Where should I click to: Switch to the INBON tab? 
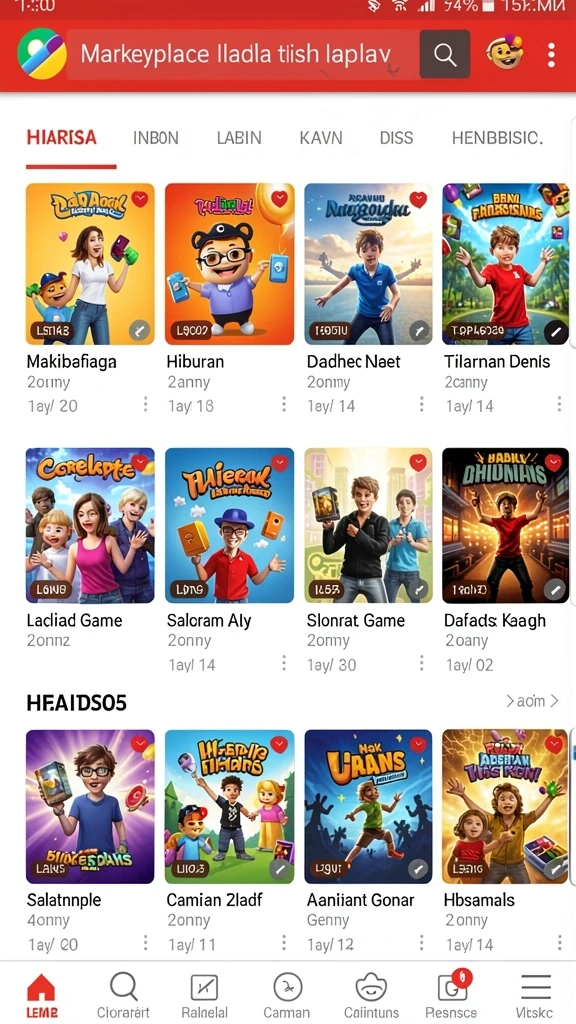[155, 138]
